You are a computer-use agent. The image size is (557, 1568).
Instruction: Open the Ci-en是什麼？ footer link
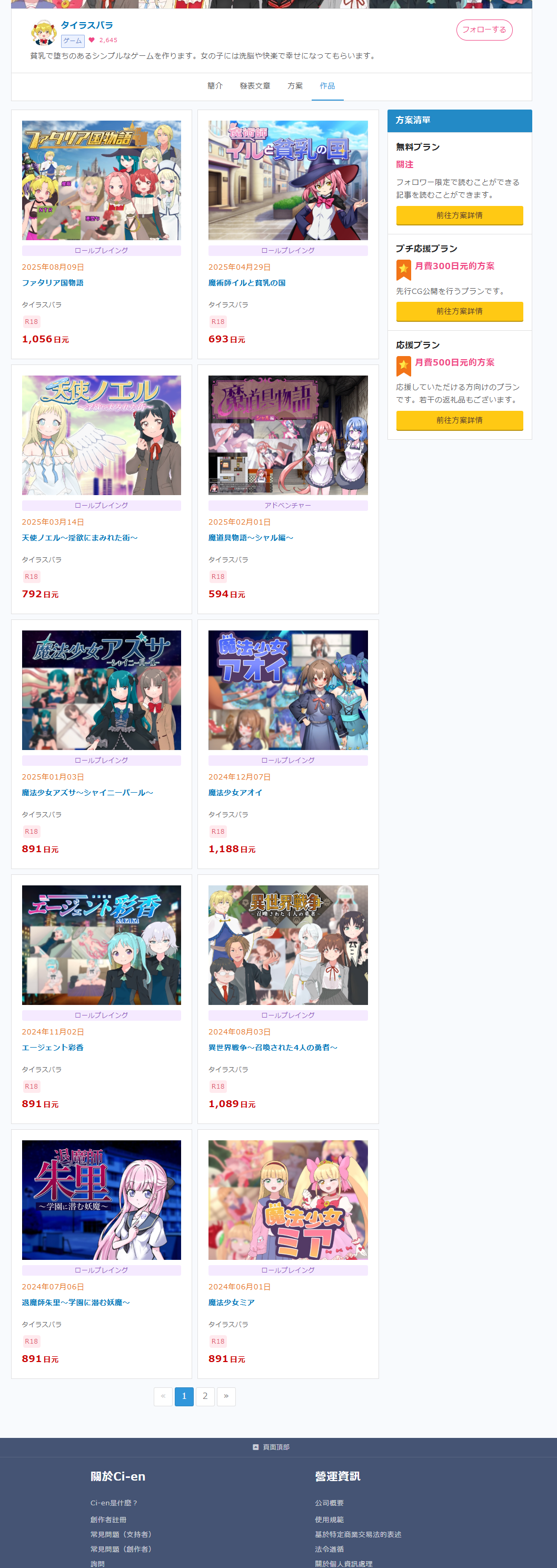(114, 1503)
